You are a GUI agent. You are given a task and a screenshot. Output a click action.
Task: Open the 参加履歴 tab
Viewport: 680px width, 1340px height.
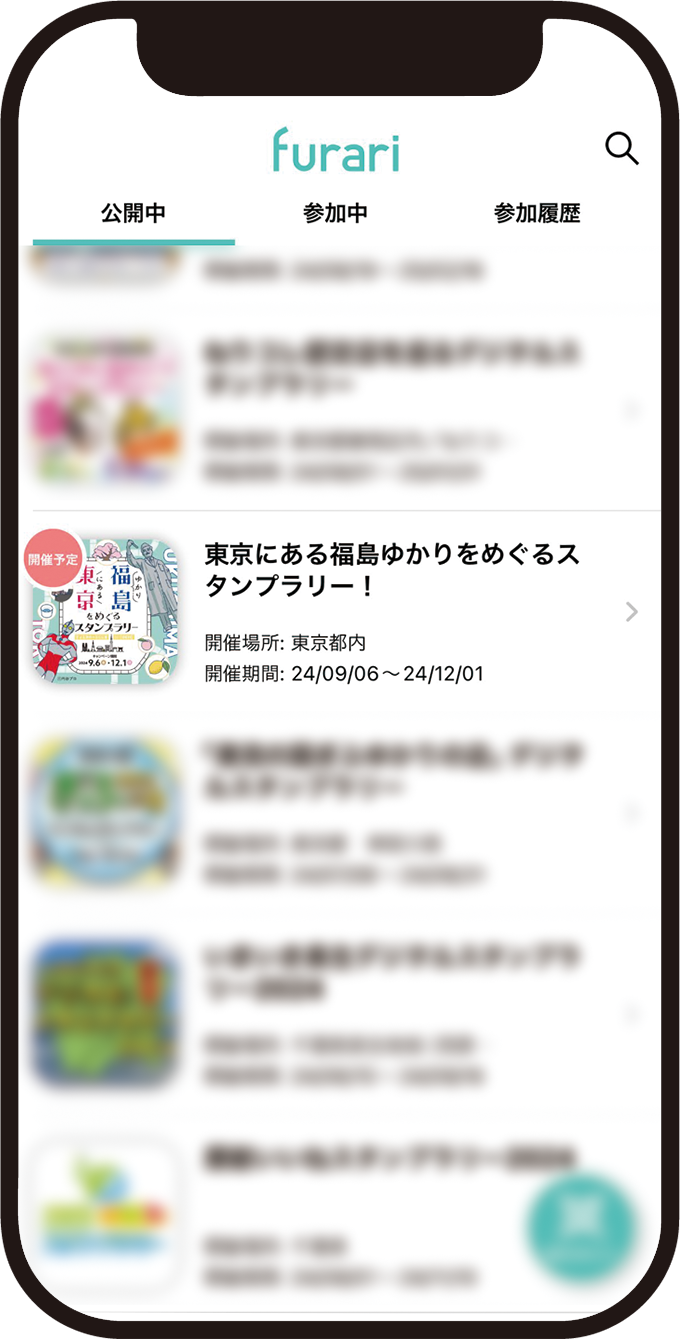(537, 214)
